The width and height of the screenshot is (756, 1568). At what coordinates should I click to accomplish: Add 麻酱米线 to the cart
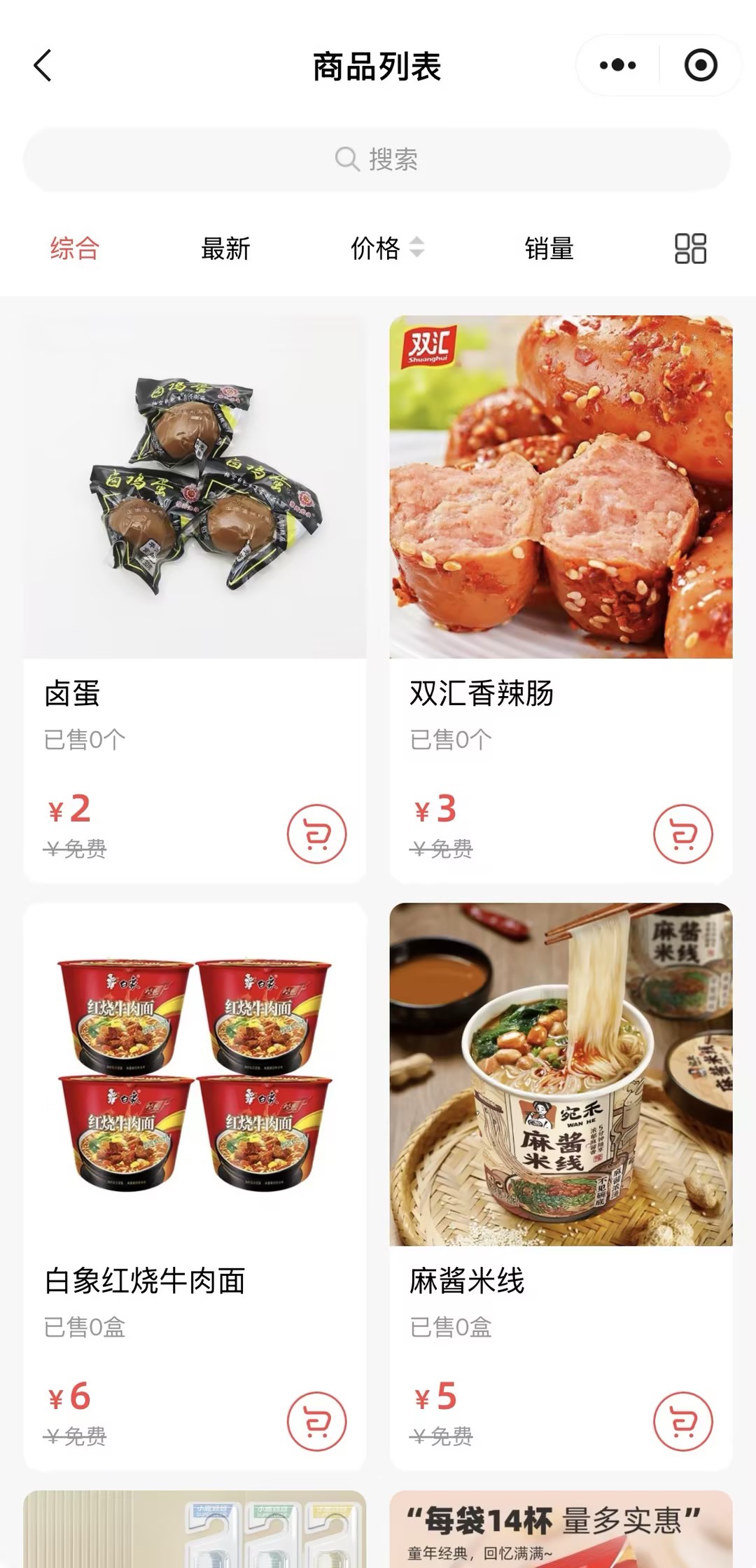click(x=682, y=1421)
